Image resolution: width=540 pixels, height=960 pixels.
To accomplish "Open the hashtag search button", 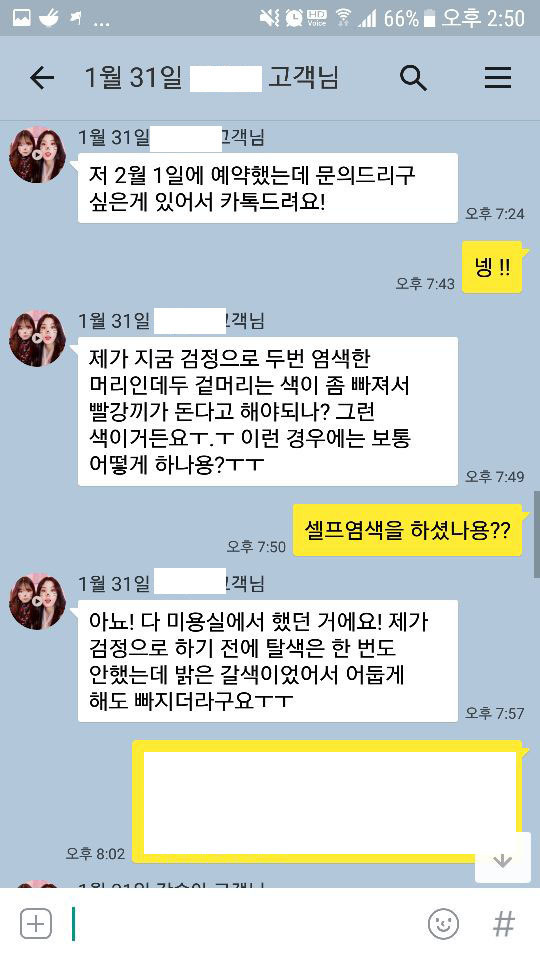I will tap(503, 923).
